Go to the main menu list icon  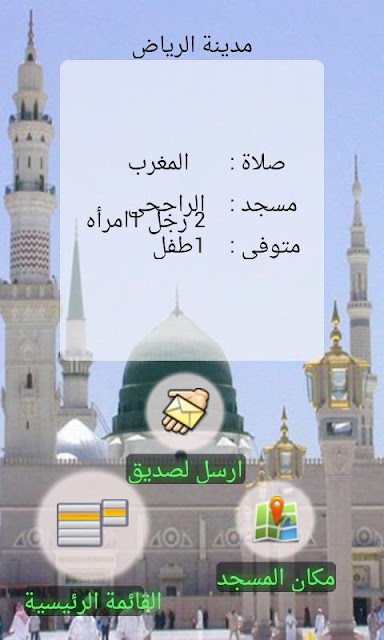click(93, 522)
